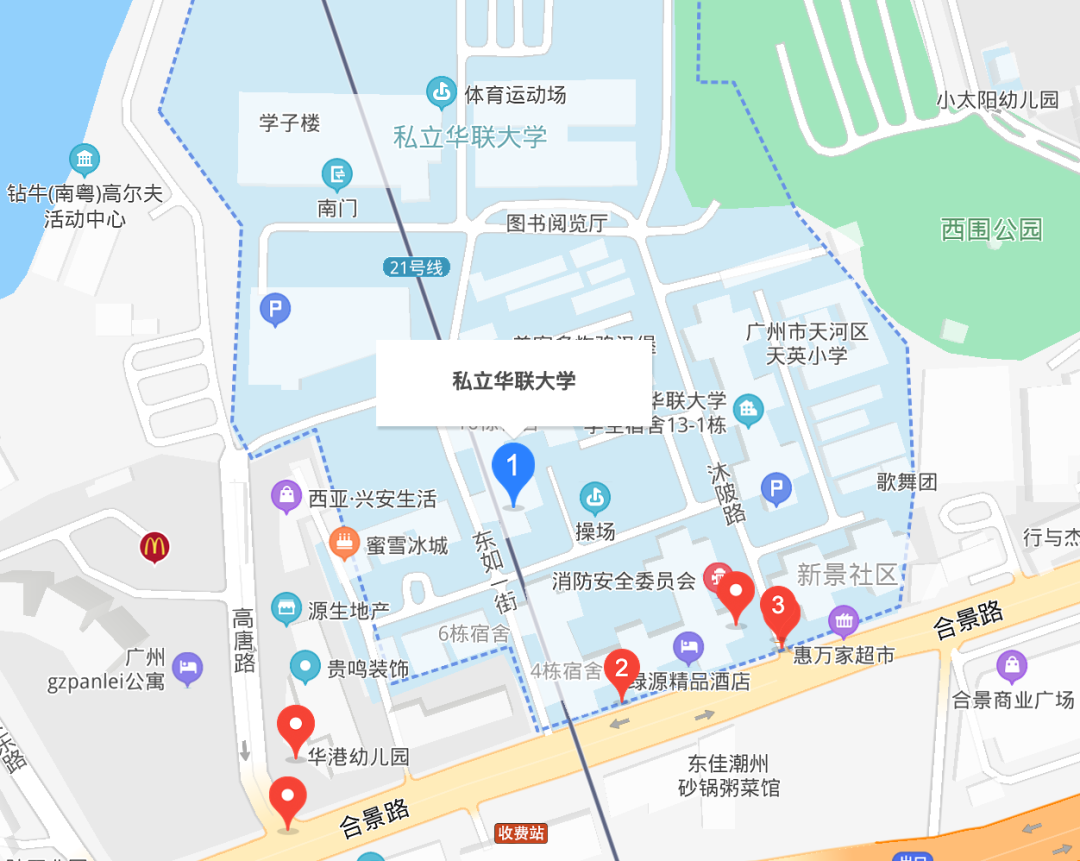1080x861 pixels.
Task: Select the 合景商业广场 shopping marker
Action: point(1012,666)
